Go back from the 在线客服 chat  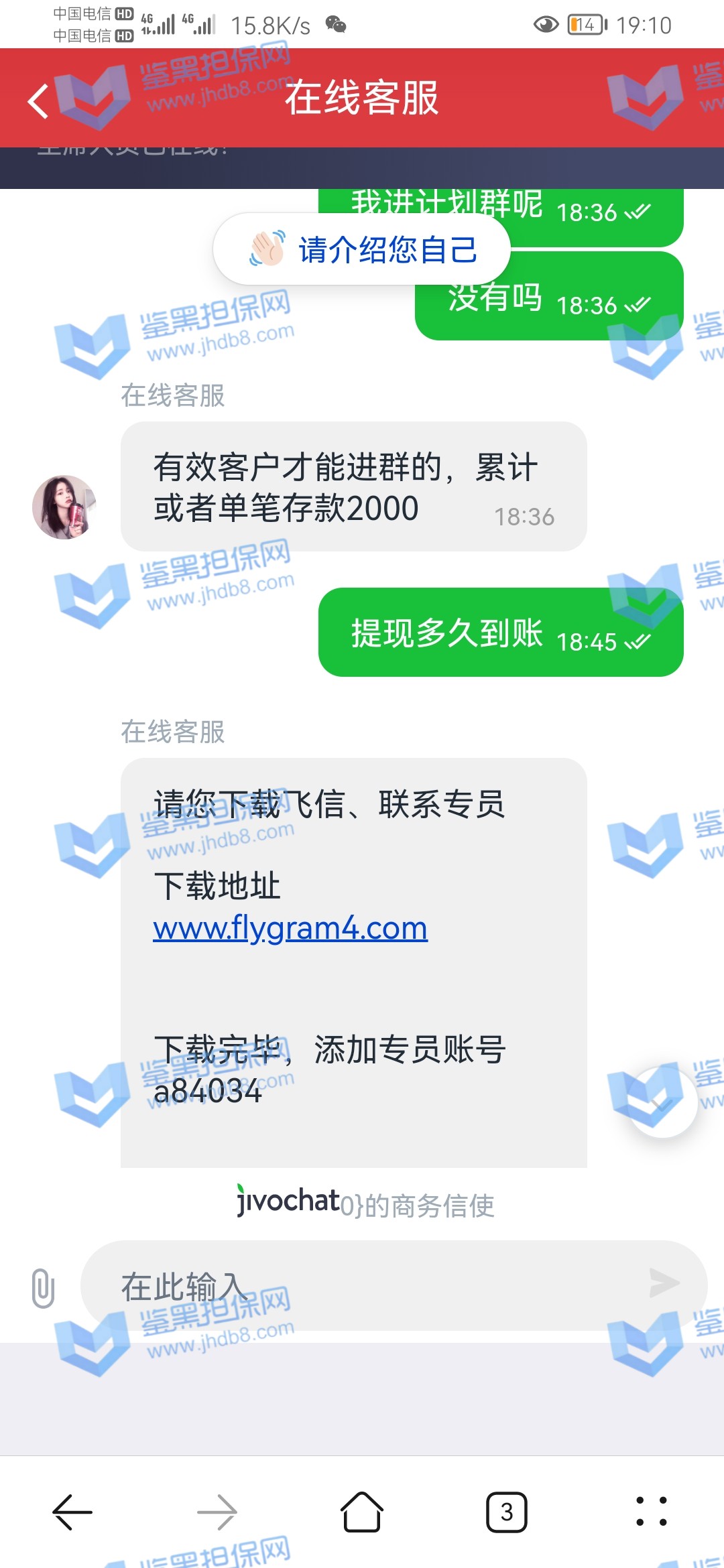pyautogui.click(x=39, y=101)
